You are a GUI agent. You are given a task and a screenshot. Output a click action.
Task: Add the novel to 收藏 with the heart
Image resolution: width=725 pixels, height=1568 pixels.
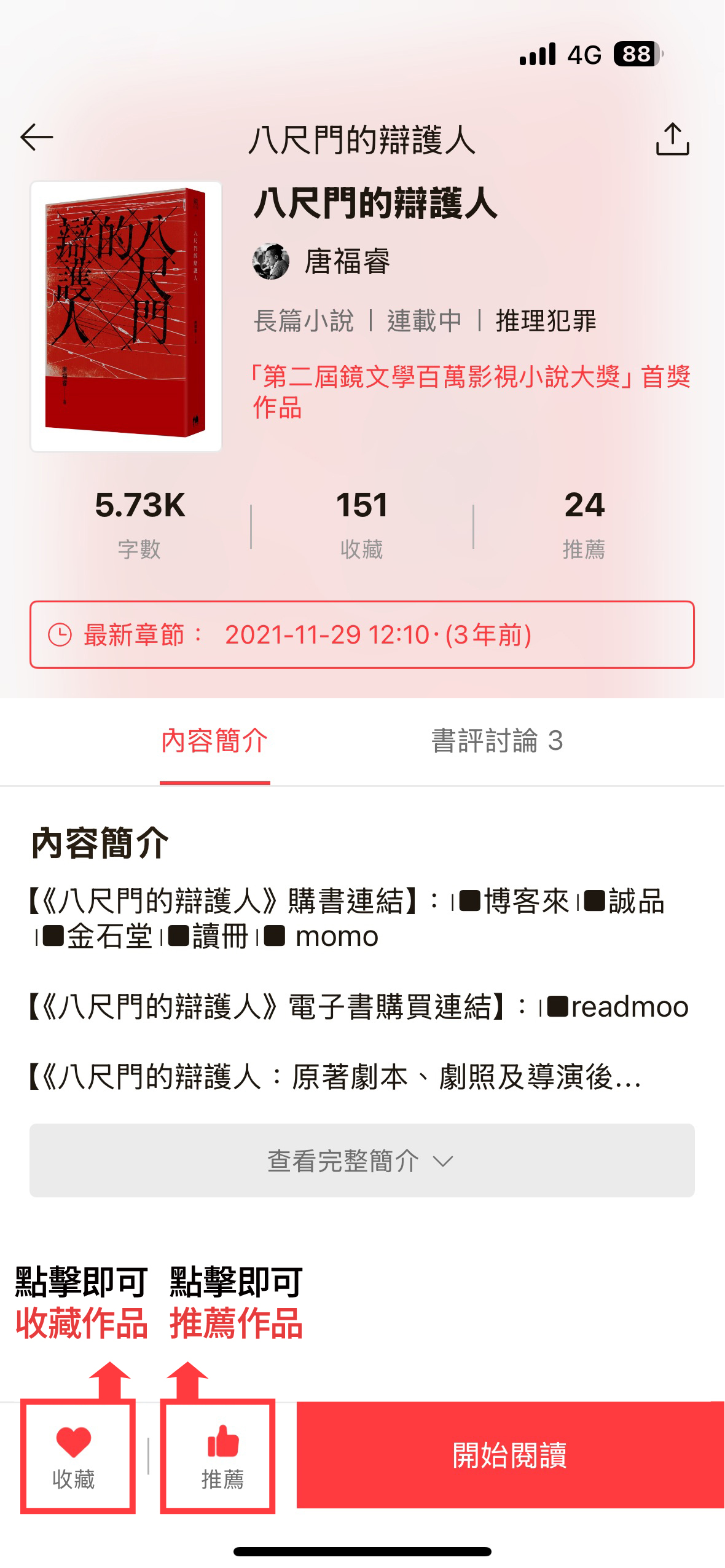[x=74, y=1456]
